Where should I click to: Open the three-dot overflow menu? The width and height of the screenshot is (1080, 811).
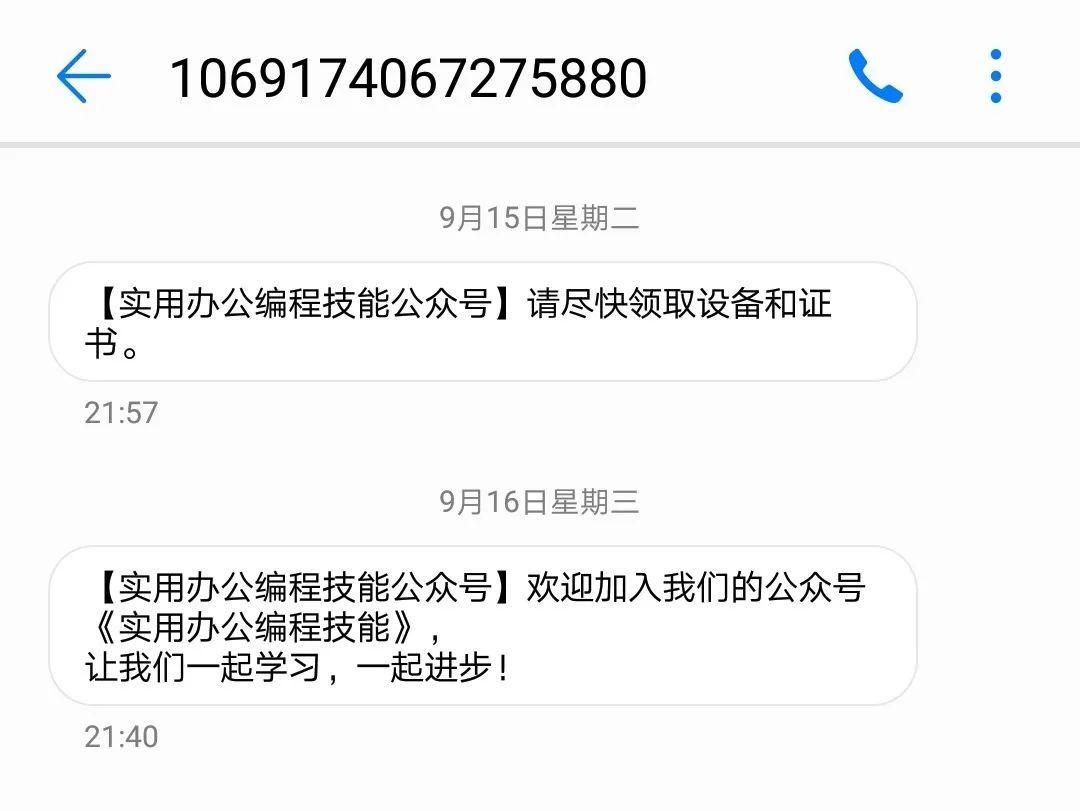pos(995,77)
